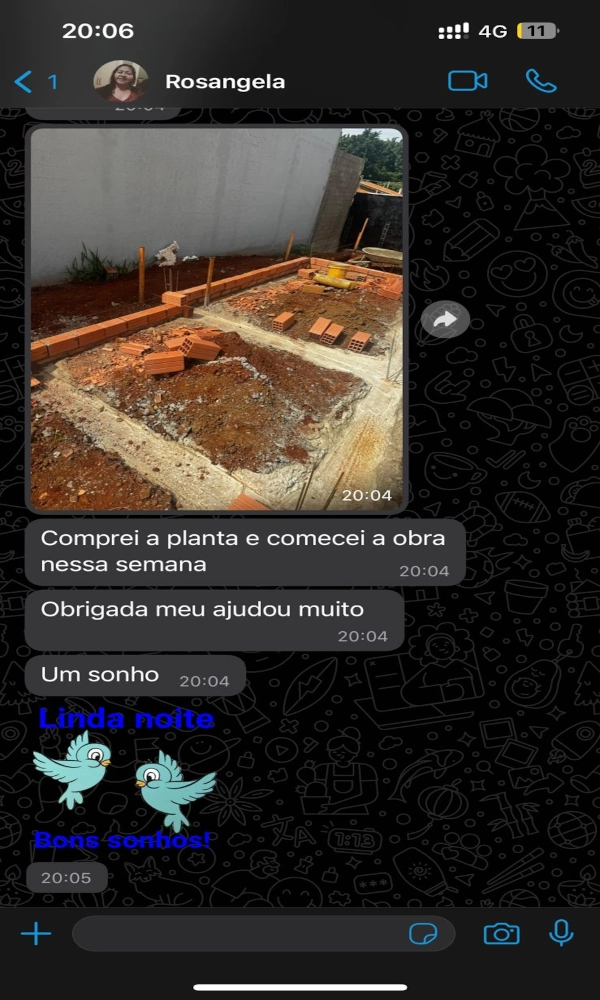Start a voice call with Rosangela
This screenshot has width=600, height=1000.
click(x=541, y=81)
